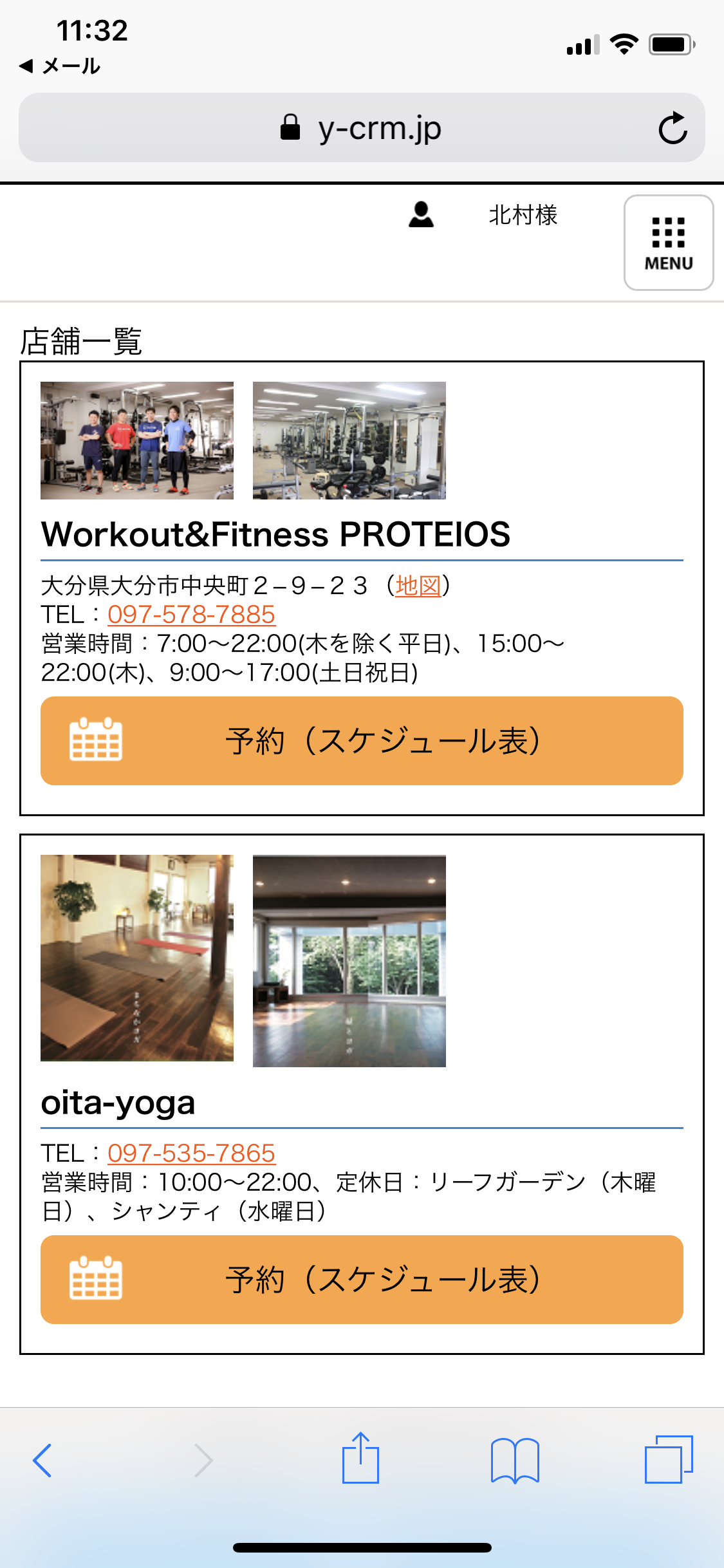The width and height of the screenshot is (724, 1568).
Task: Open the MENU grid button
Action: coord(669,243)
